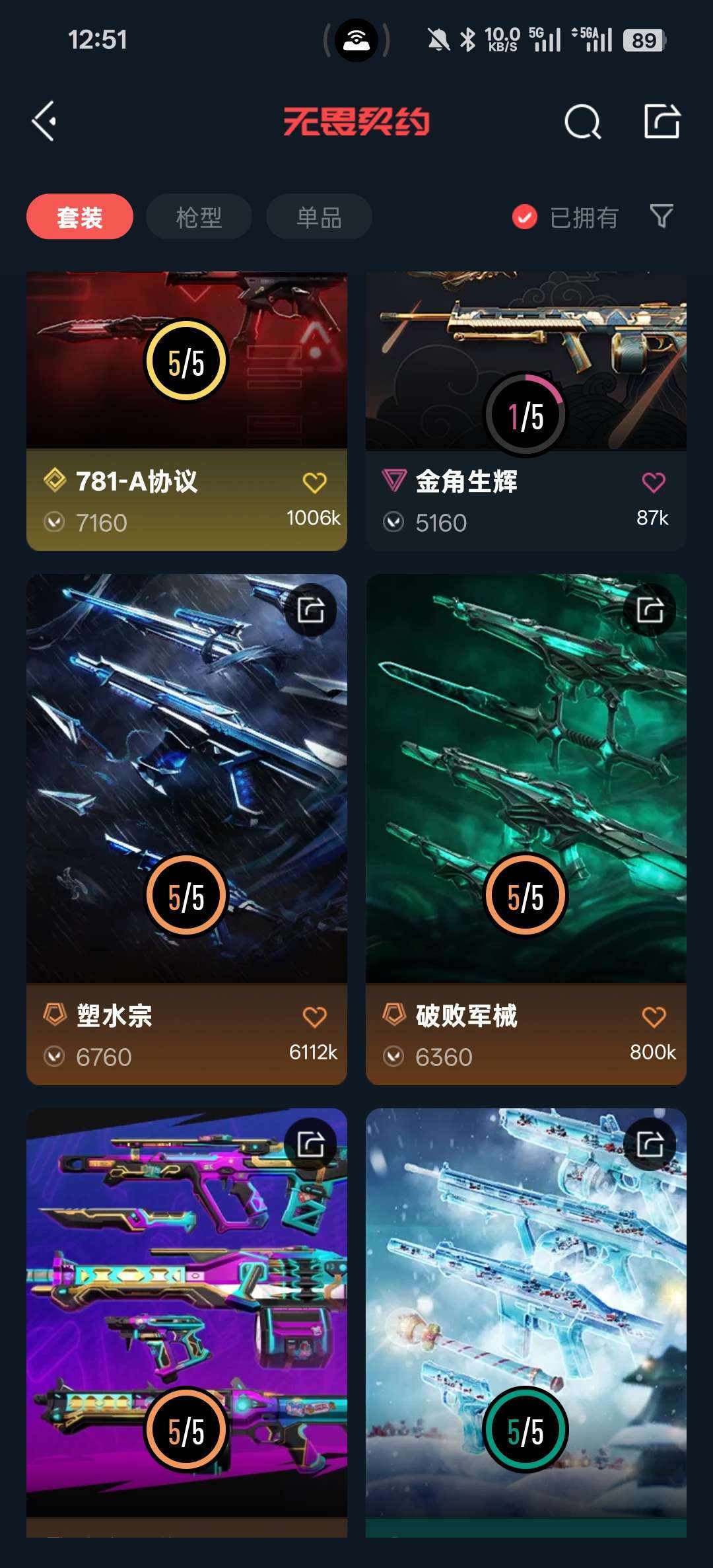Screen dimensions: 713x1568
Task: Share the 破败军械 bundle
Action: click(650, 610)
